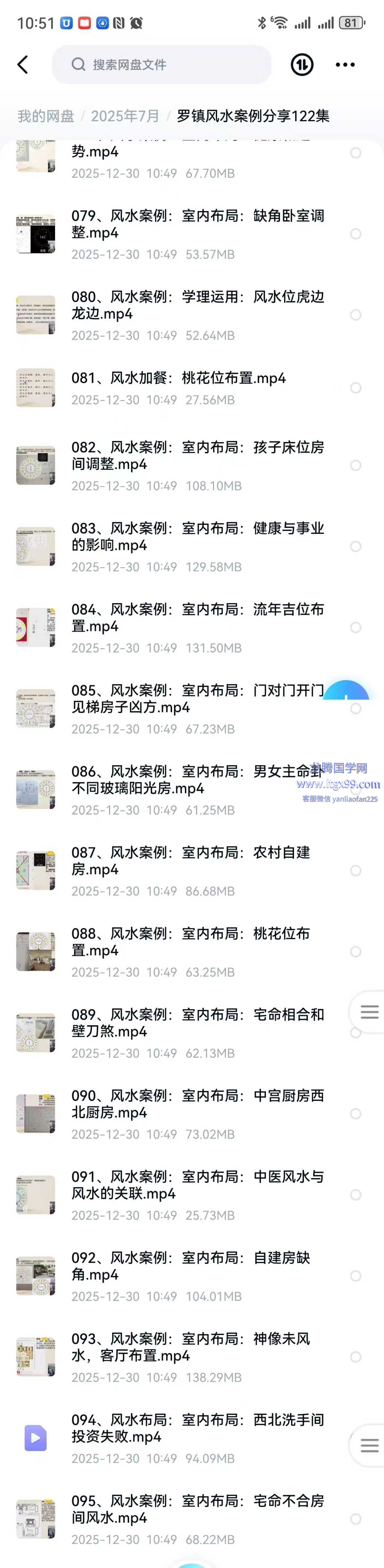Open video 087 农村自建房.mp4

click(x=190, y=861)
